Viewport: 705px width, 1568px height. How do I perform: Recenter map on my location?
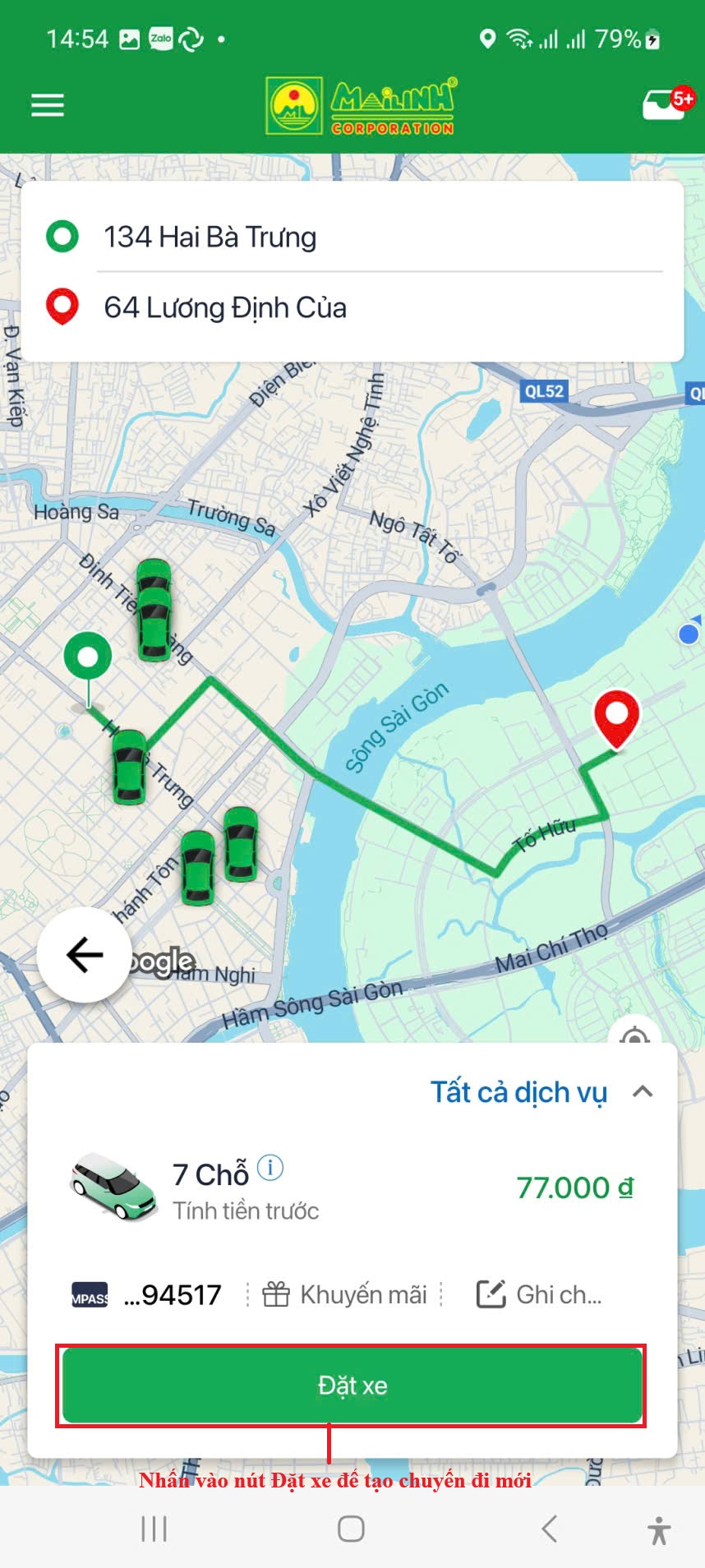click(634, 1035)
